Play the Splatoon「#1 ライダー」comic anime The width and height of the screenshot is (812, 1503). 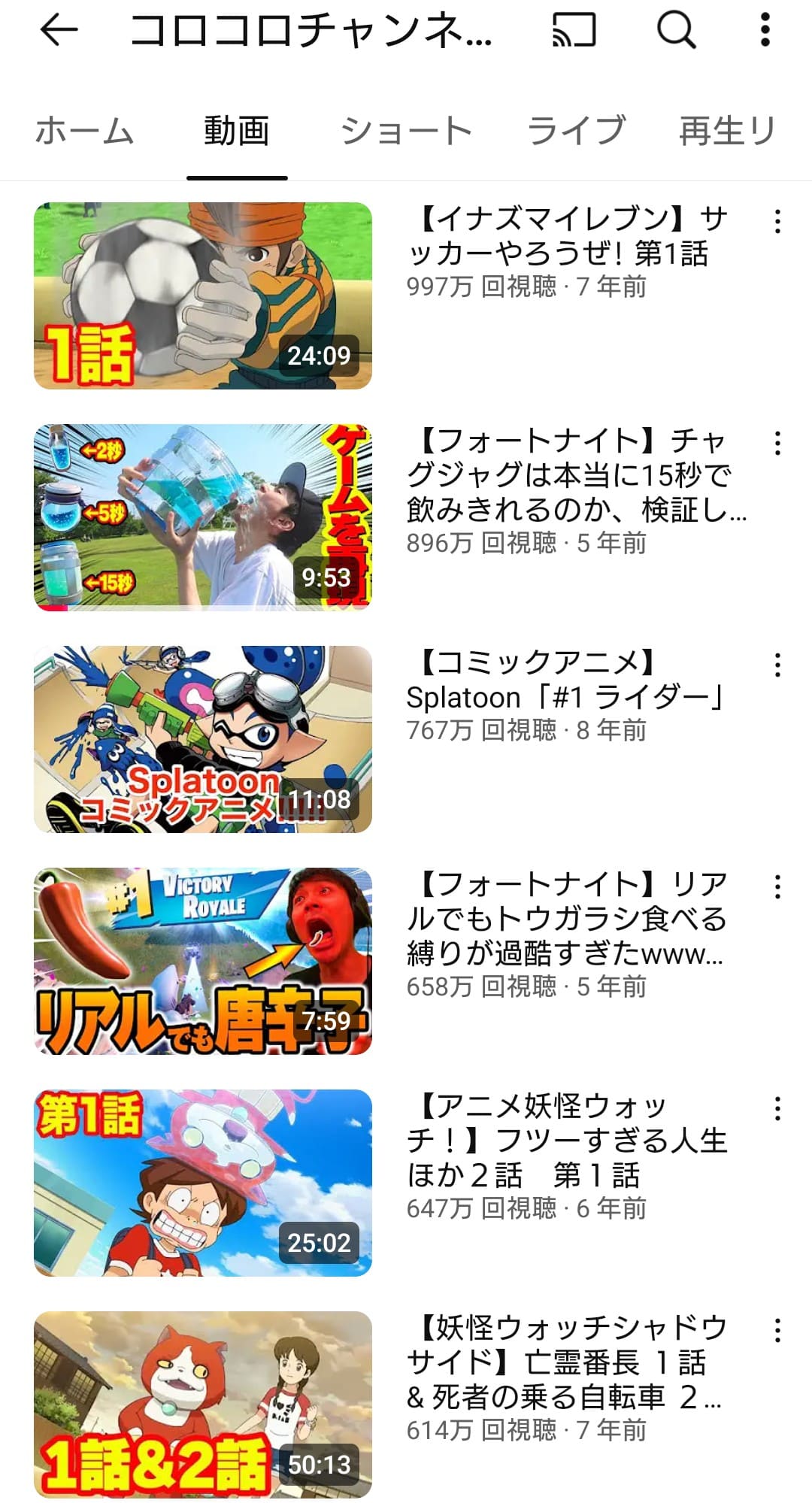pos(203,739)
